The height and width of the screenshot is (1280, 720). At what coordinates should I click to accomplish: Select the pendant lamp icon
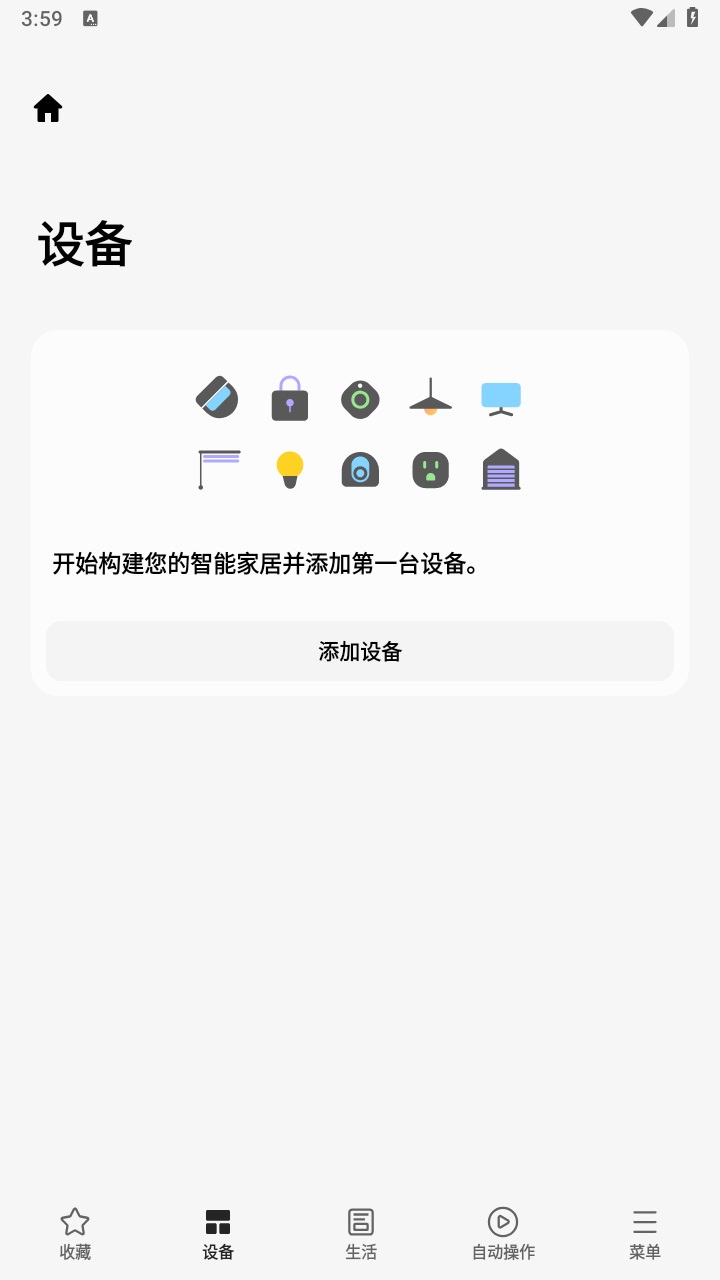click(x=429, y=397)
